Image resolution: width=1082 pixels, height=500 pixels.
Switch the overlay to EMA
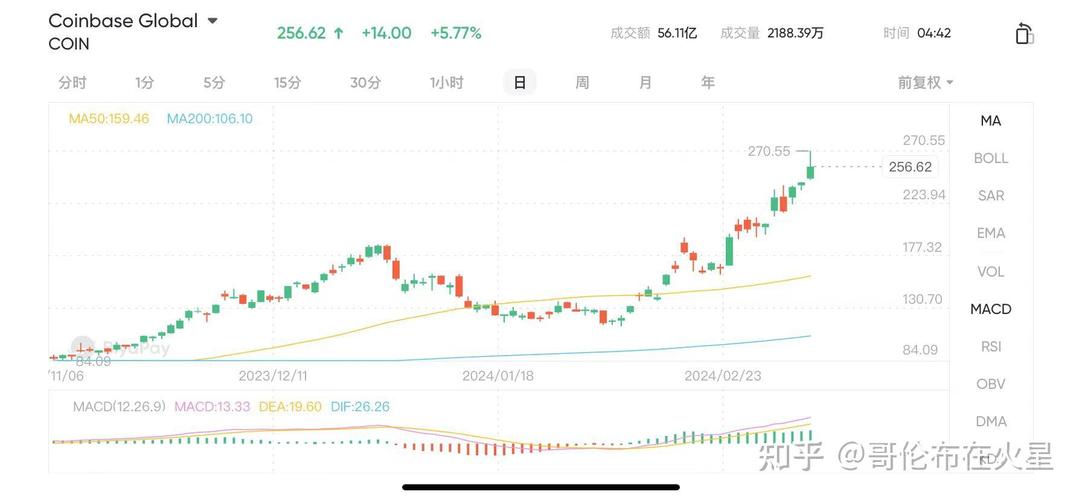[x=990, y=233]
